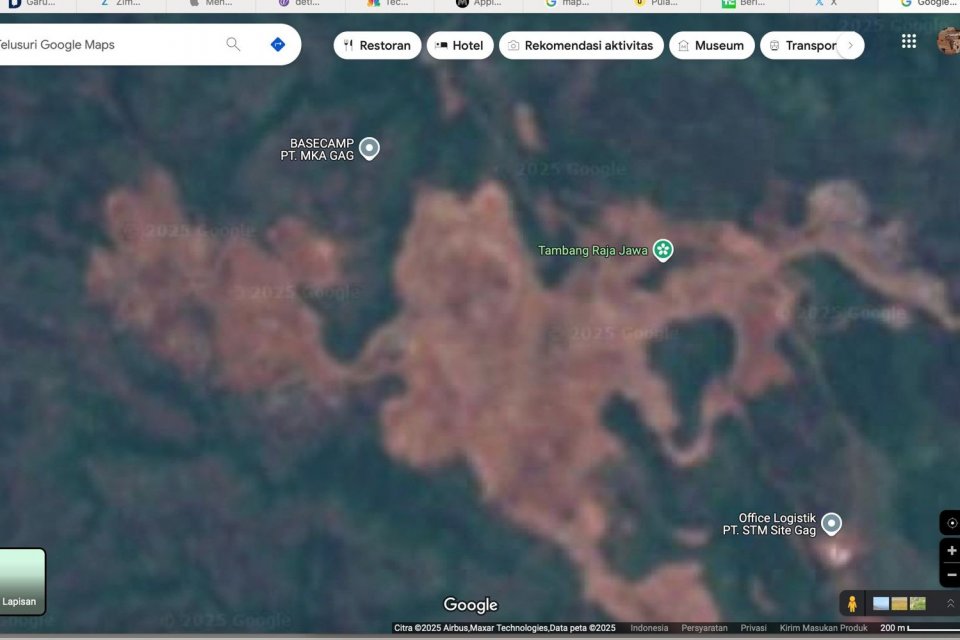Zoom out with the minus button
Screen dimensions: 960x640
point(951,575)
